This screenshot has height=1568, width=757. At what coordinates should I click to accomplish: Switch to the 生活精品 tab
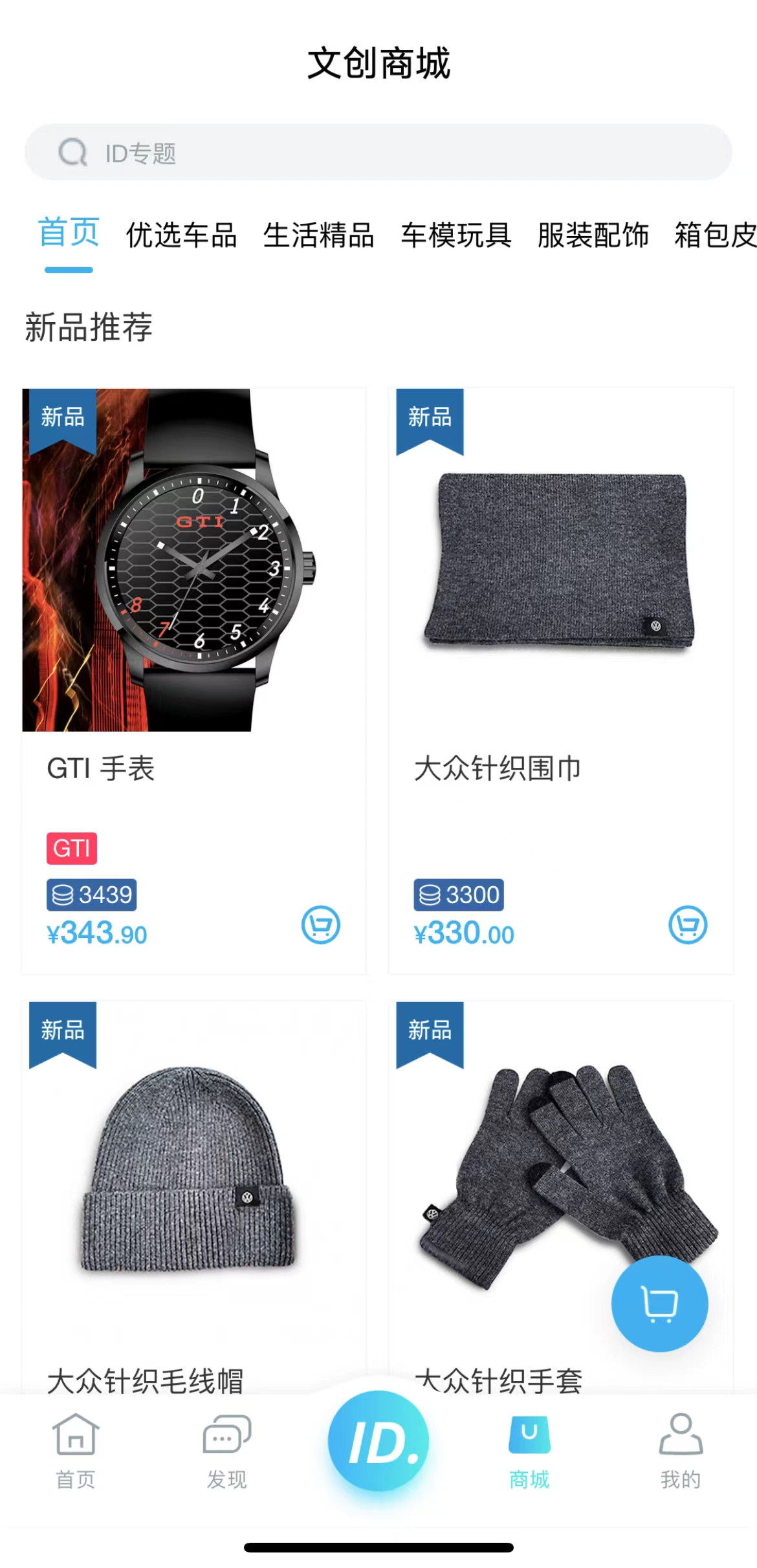318,235
